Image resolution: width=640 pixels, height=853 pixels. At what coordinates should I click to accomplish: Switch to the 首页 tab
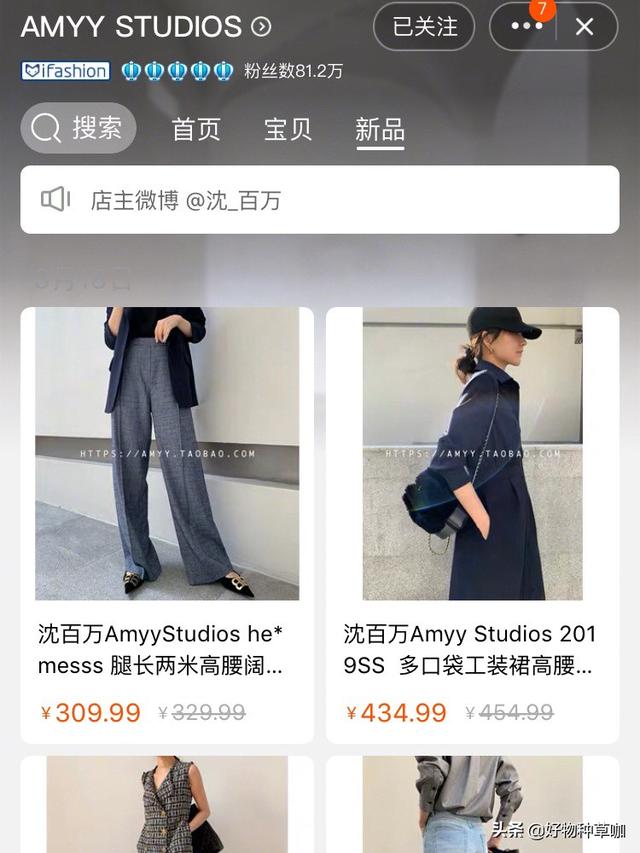coord(196,129)
